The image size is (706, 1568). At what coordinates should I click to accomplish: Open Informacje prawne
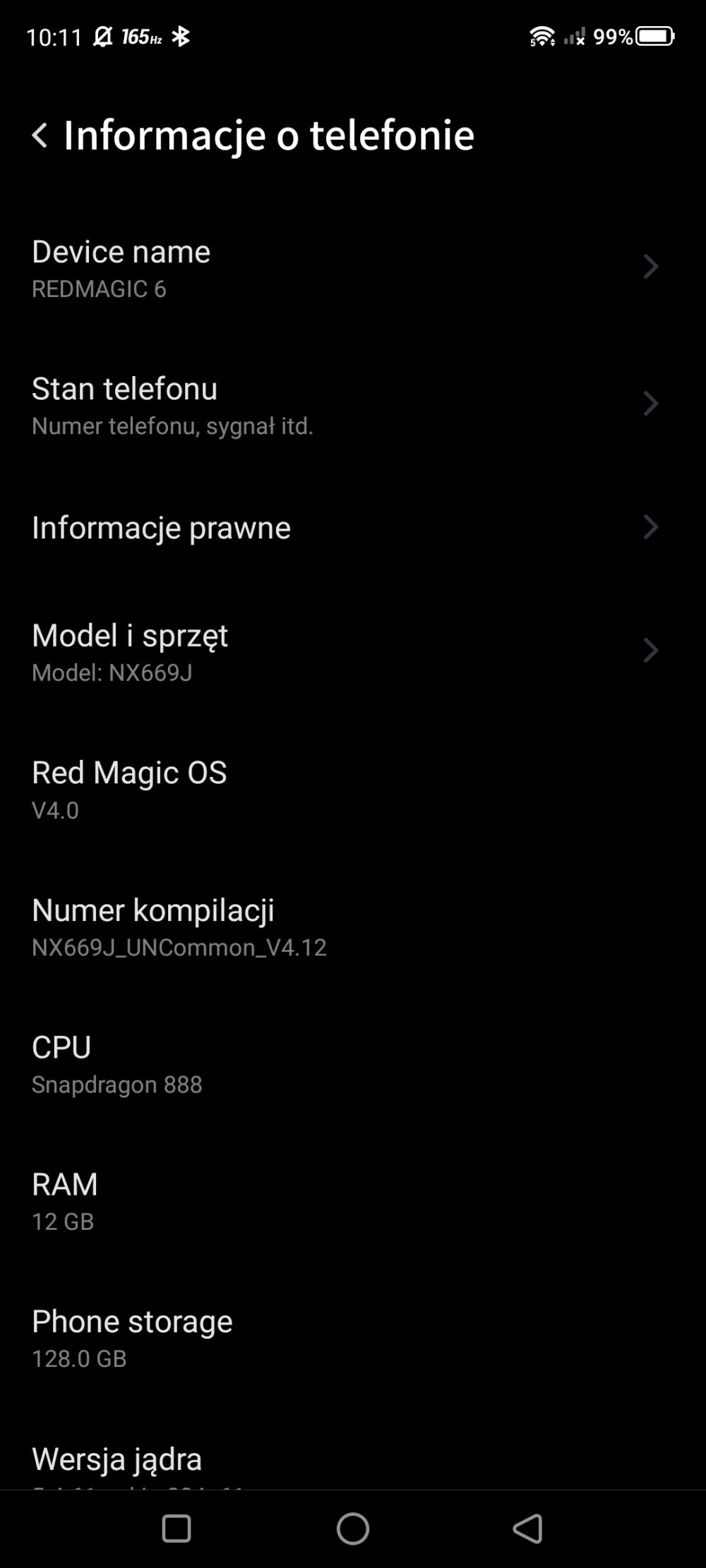[353, 528]
